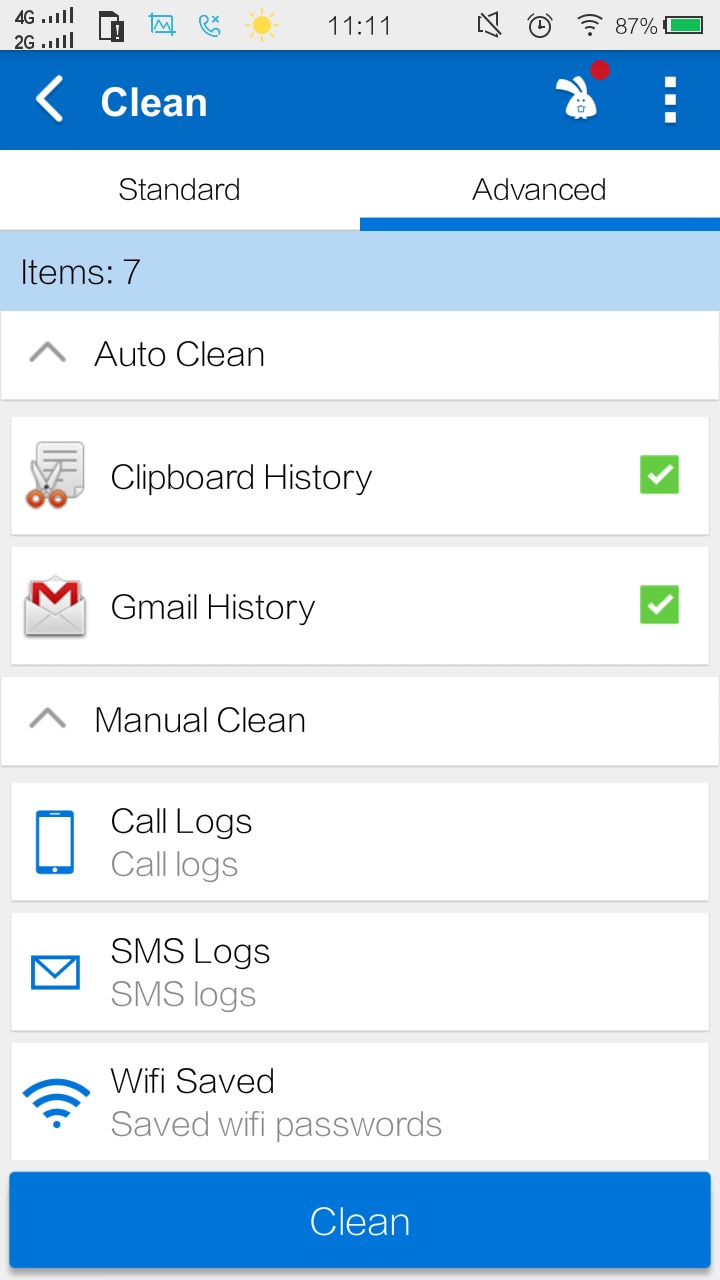The image size is (720, 1280).
Task: Collapse the Manual Clean section
Action: [x=360, y=721]
